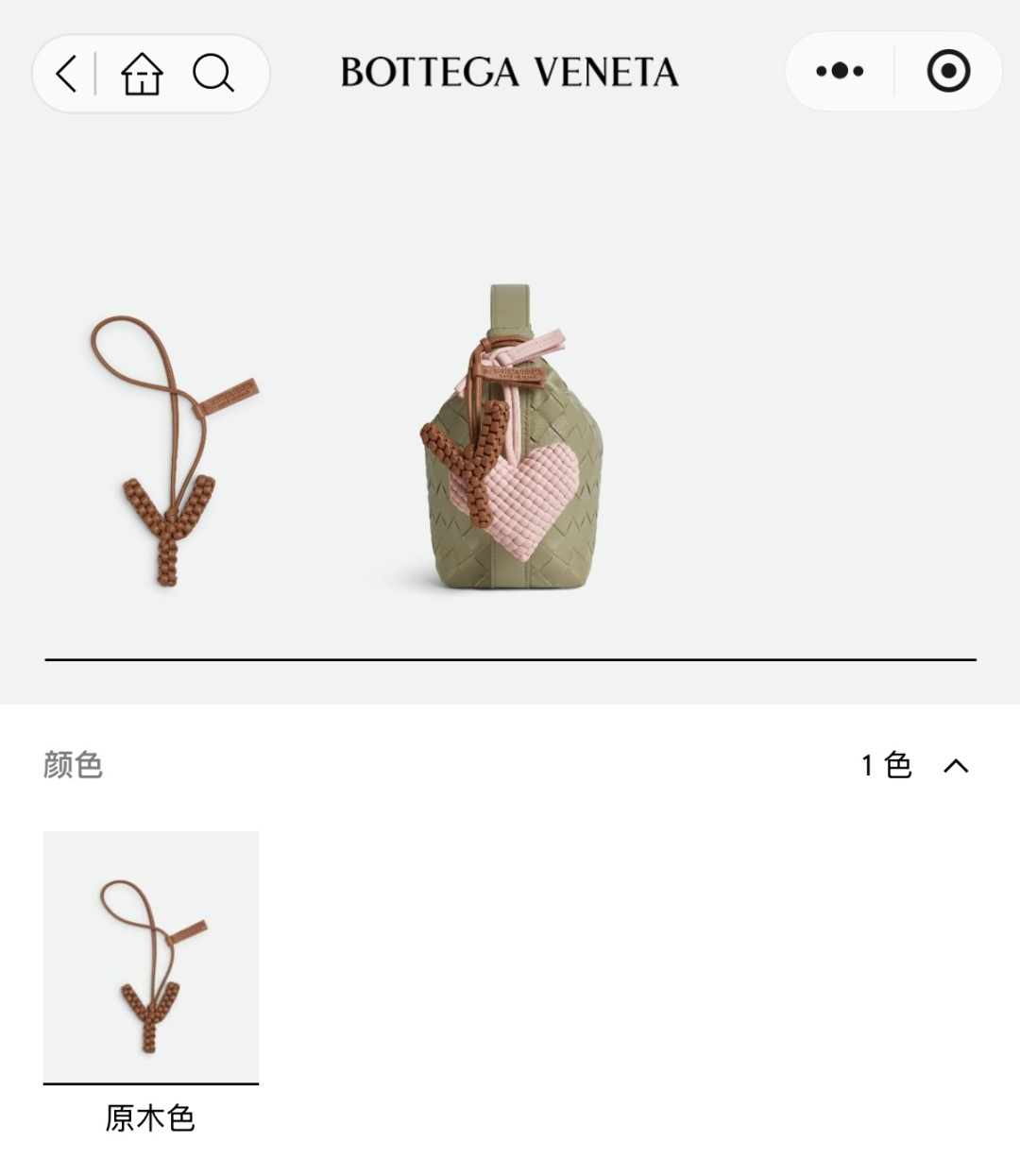Go back using the arrow icon

[65, 73]
